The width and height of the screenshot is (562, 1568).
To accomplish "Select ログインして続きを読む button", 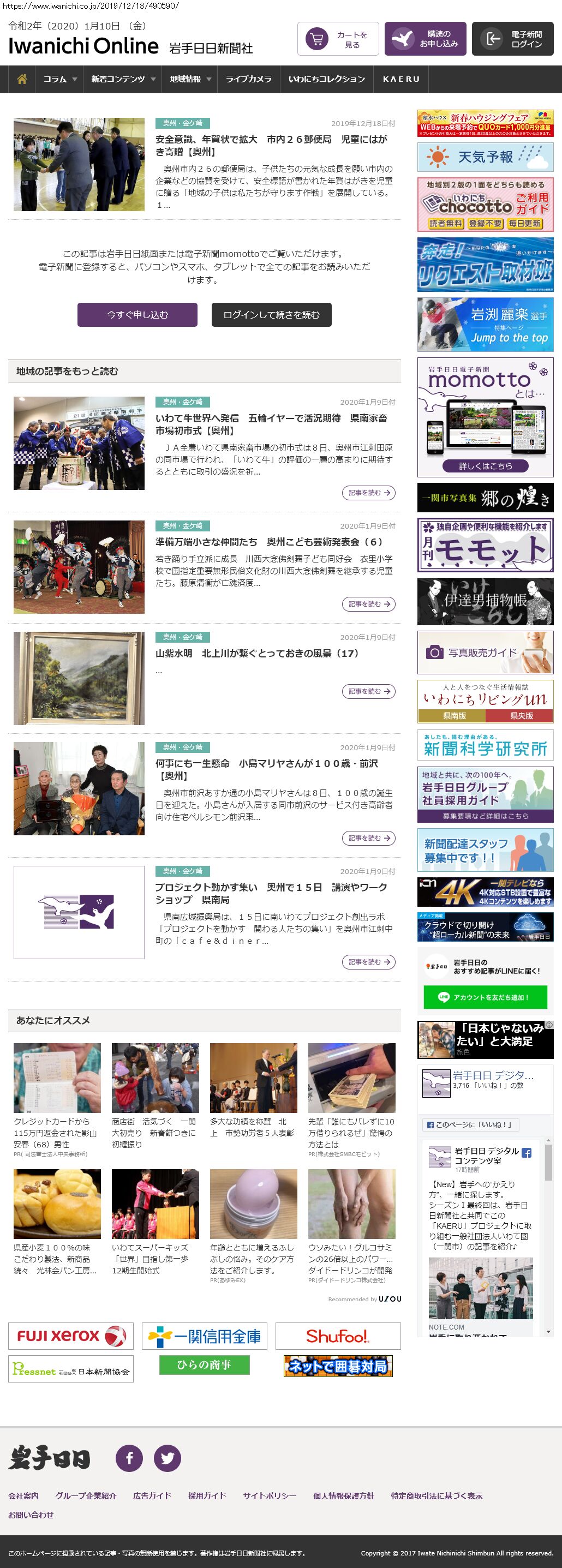I will pyautogui.click(x=271, y=315).
